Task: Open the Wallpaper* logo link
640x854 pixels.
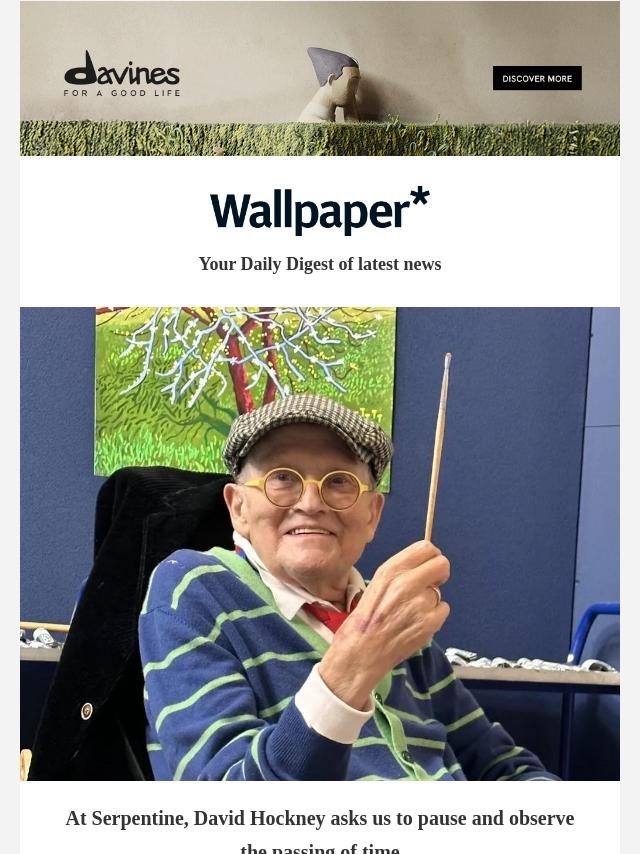Action: coord(320,211)
